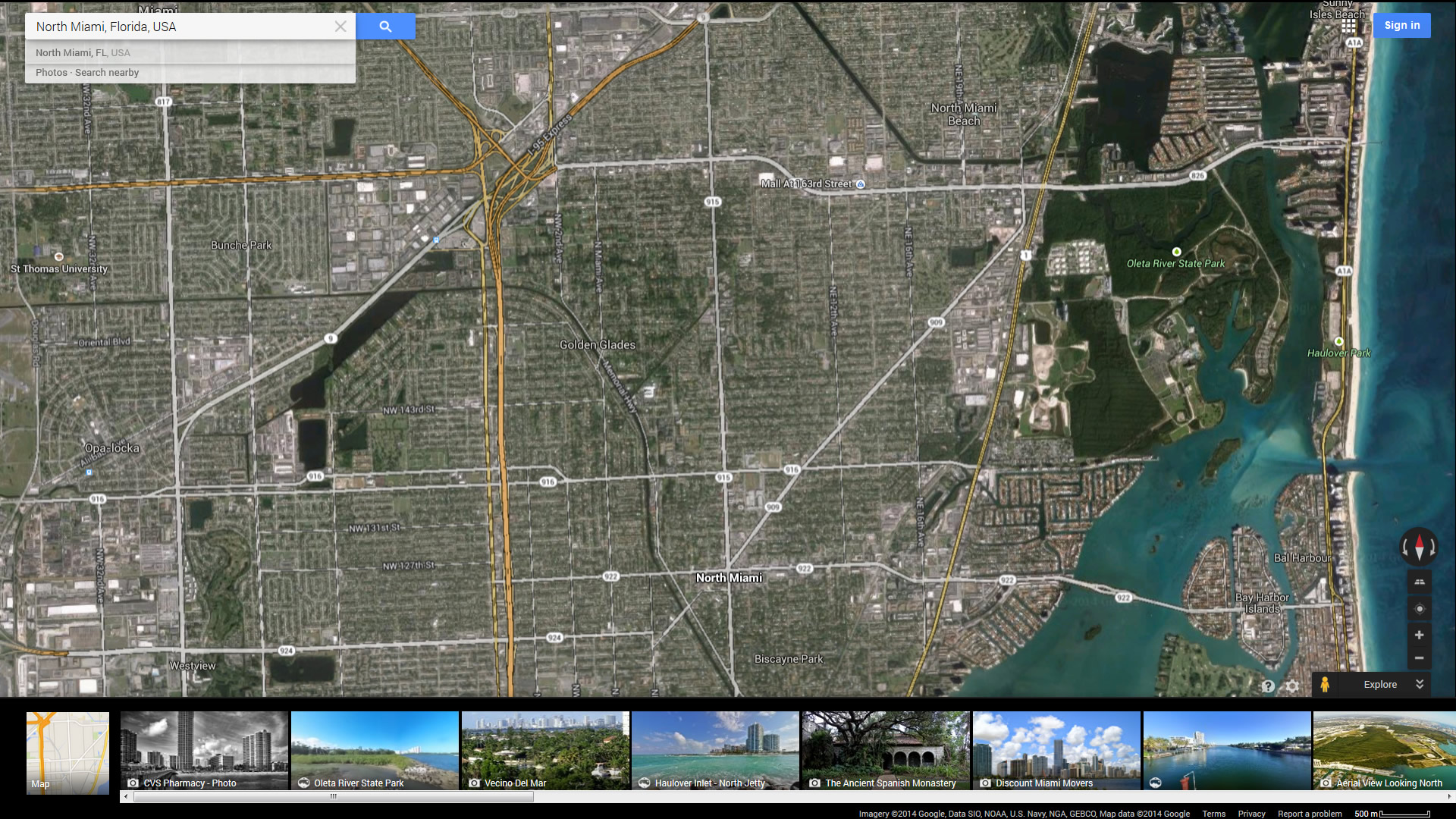Select the Street View pegman
Viewport: 1456px width, 819px height.
[1325, 684]
